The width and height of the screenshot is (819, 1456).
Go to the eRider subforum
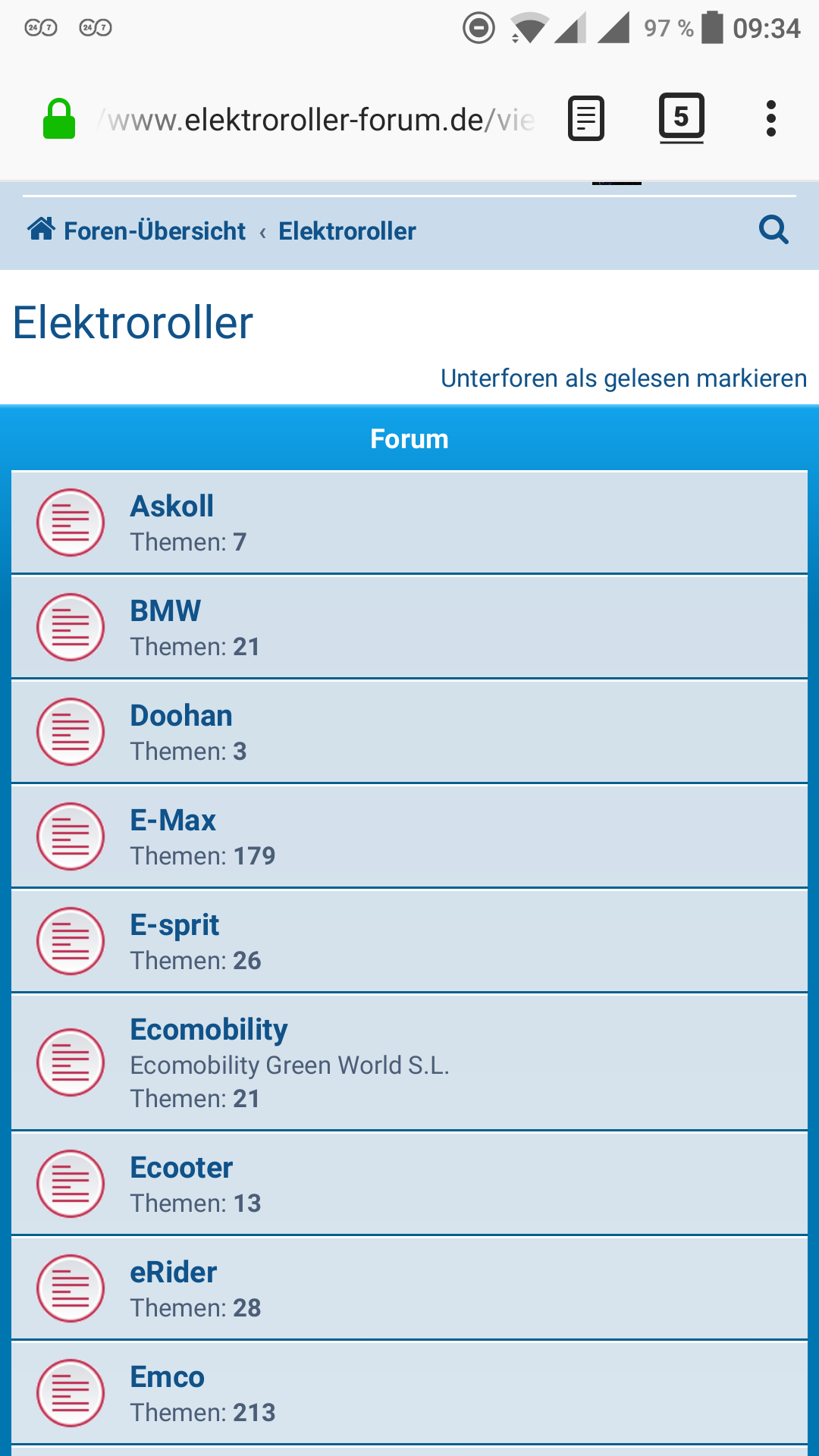tap(174, 1272)
